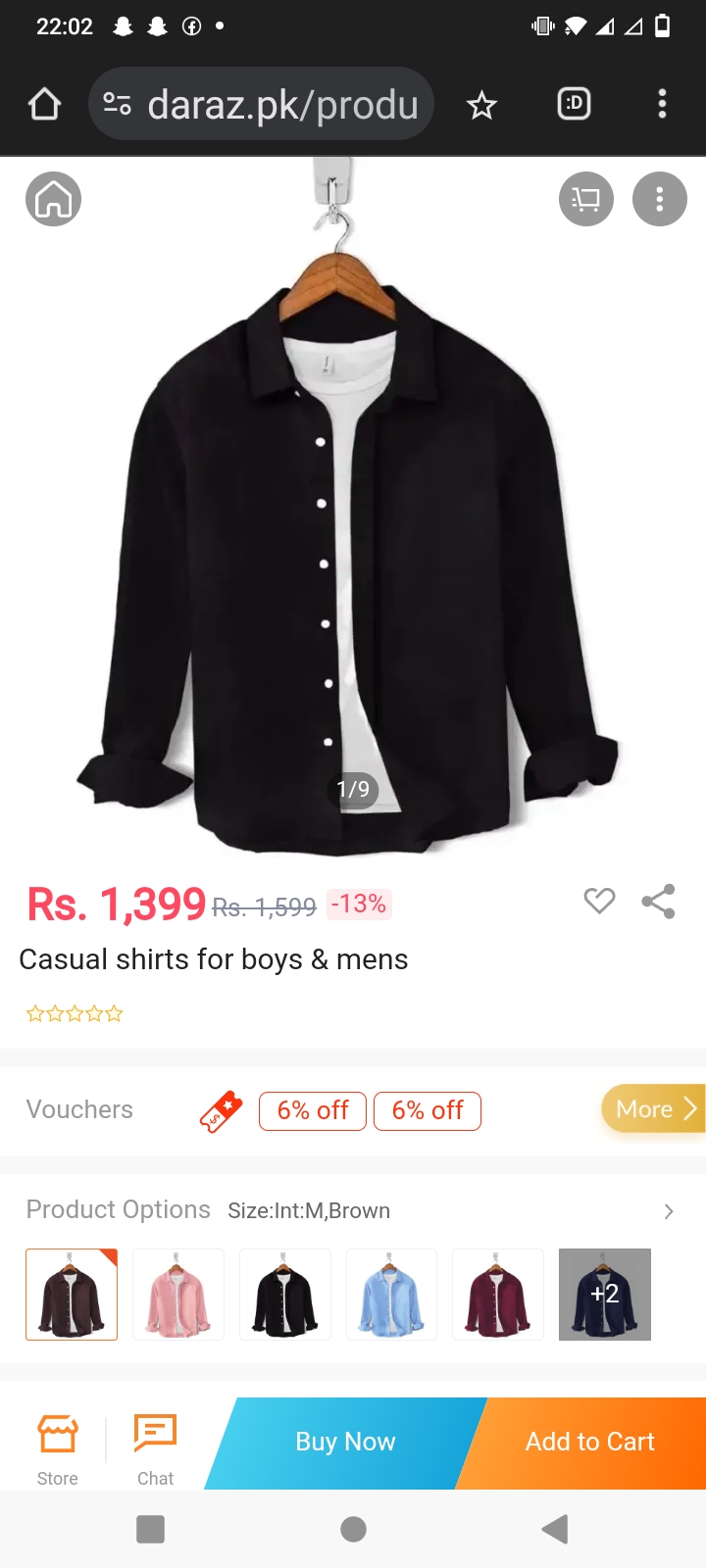Share this product
Viewport: 706px width, 1568px height.
[658, 901]
